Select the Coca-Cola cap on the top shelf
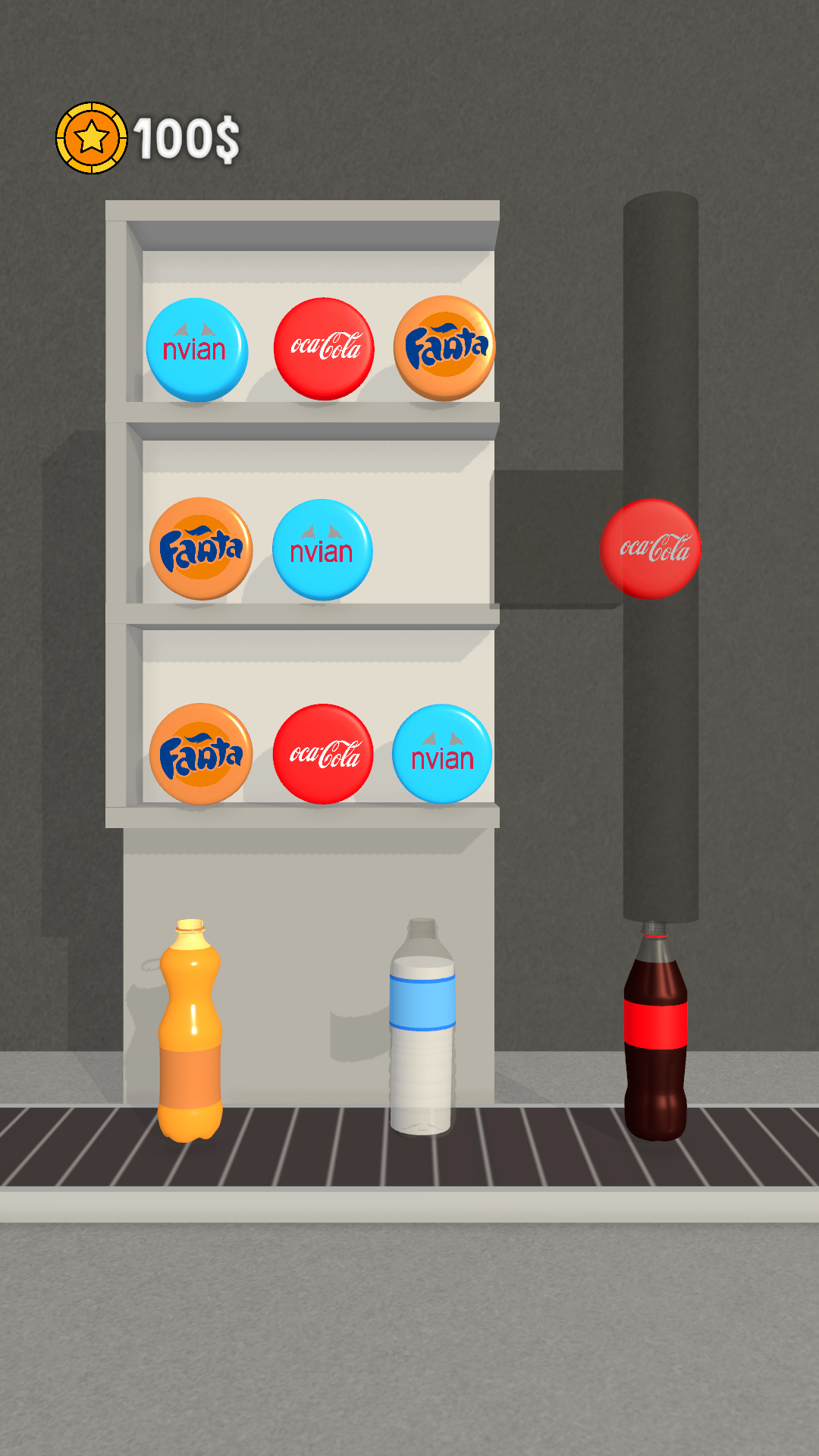Screen dimensions: 819x1456 pos(324,349)
